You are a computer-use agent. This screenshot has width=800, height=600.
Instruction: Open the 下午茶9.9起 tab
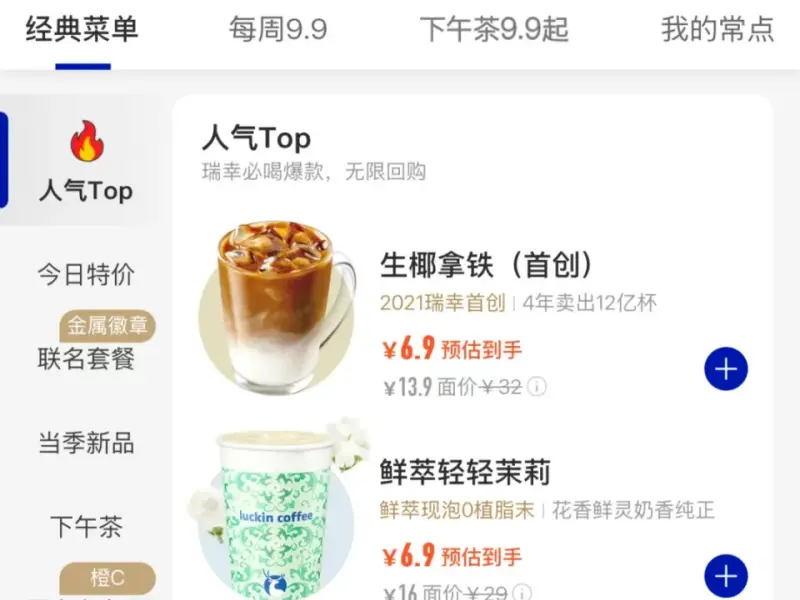pos(493,30)
